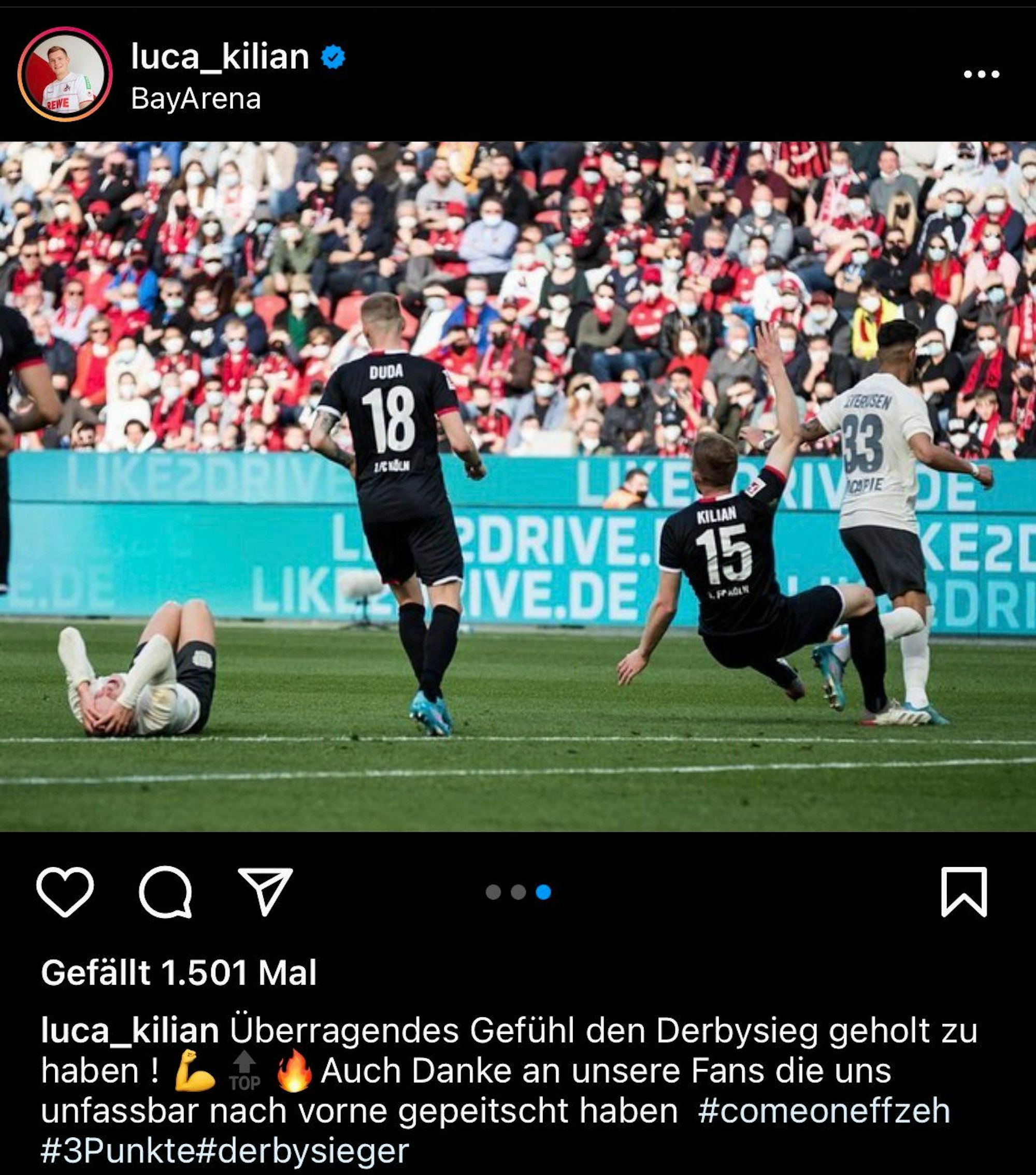
Task: Open luca_kilian's story from profile picture
Action: 65,74
